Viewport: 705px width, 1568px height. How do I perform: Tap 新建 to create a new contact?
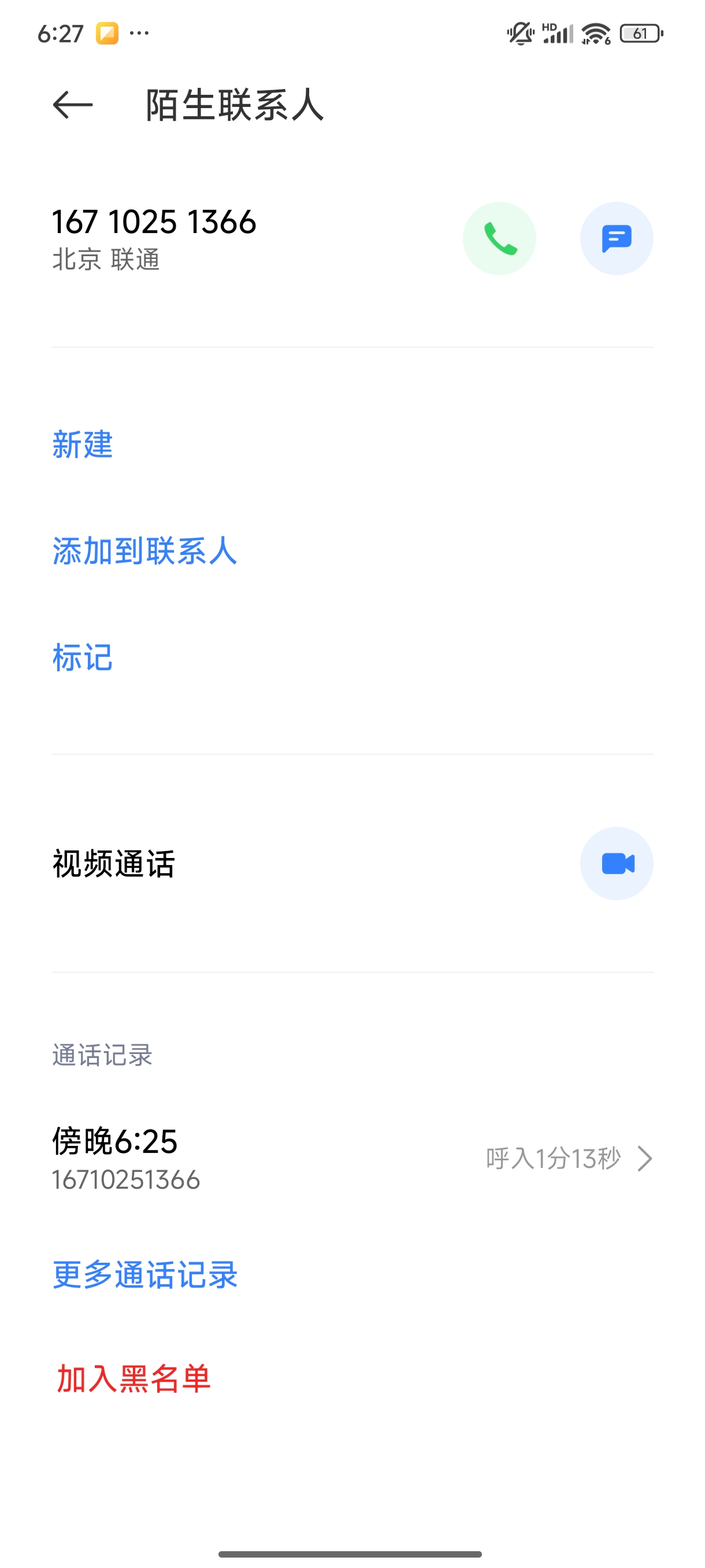point(83,443)
